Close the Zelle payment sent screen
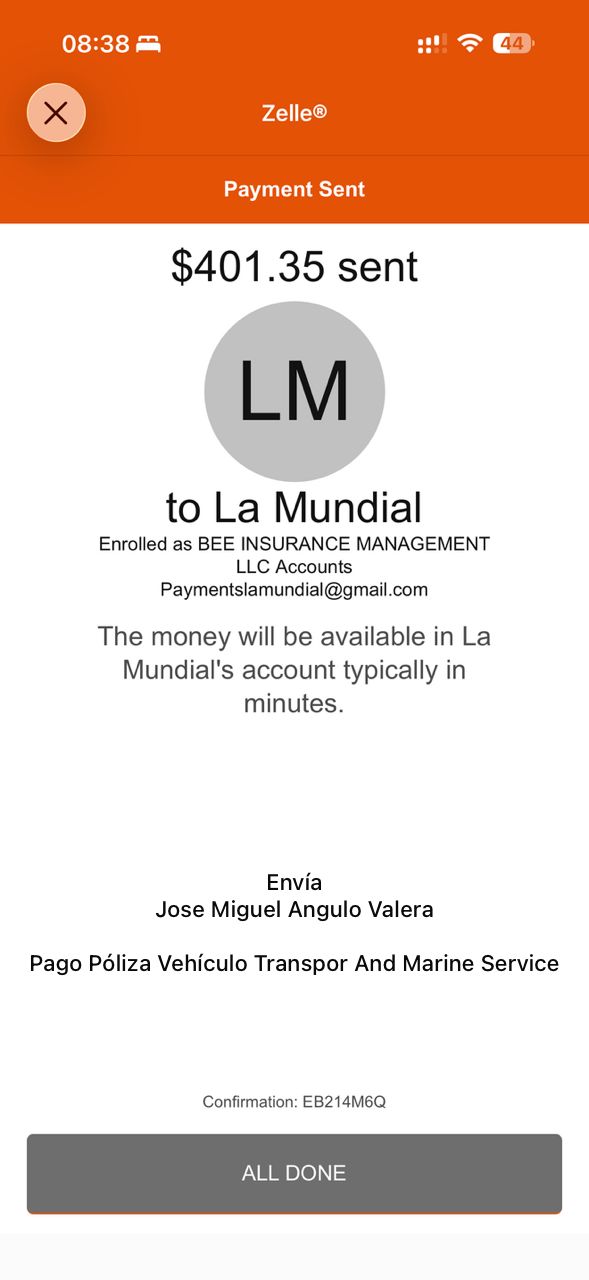589x1280 pixels. [56, 113]
